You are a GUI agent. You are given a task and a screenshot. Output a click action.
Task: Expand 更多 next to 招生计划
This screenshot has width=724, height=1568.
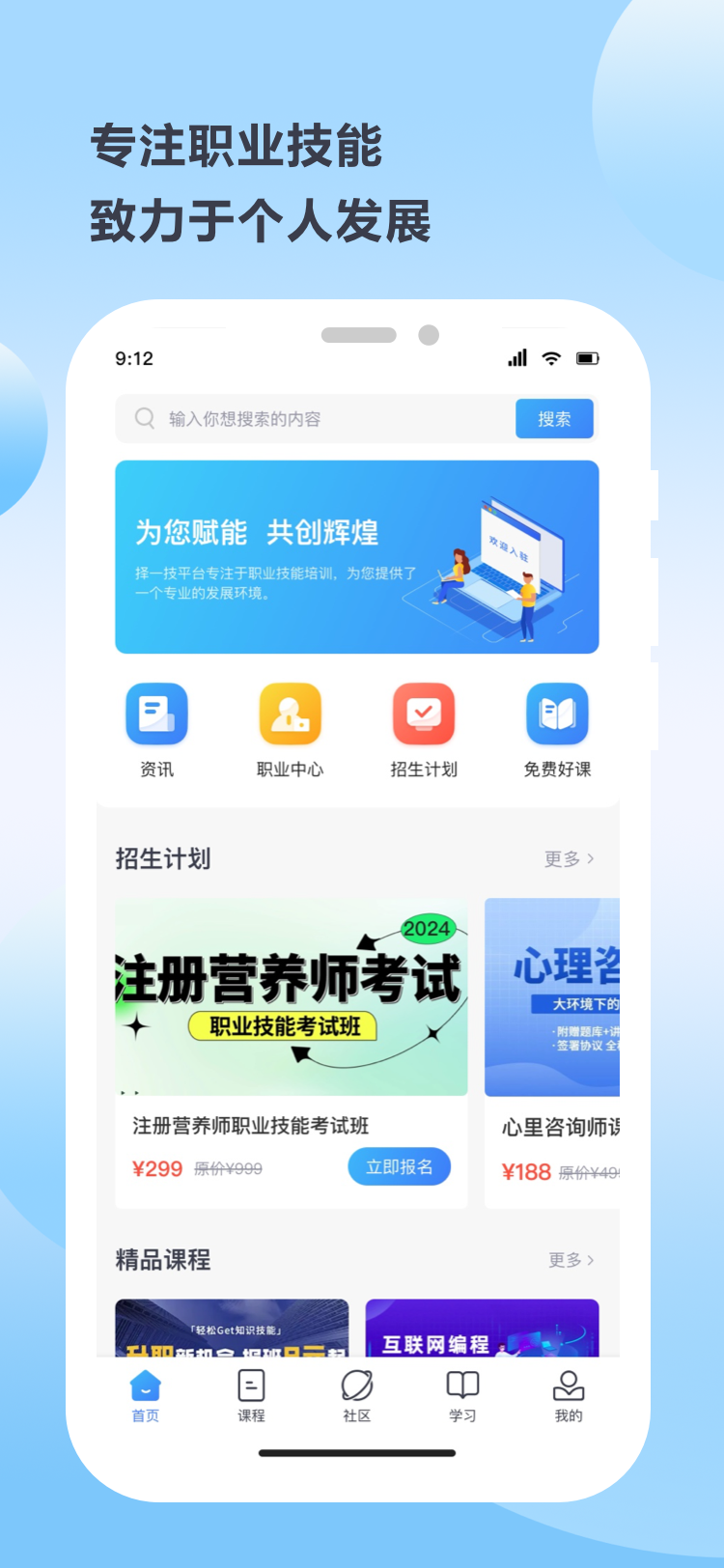564,859
